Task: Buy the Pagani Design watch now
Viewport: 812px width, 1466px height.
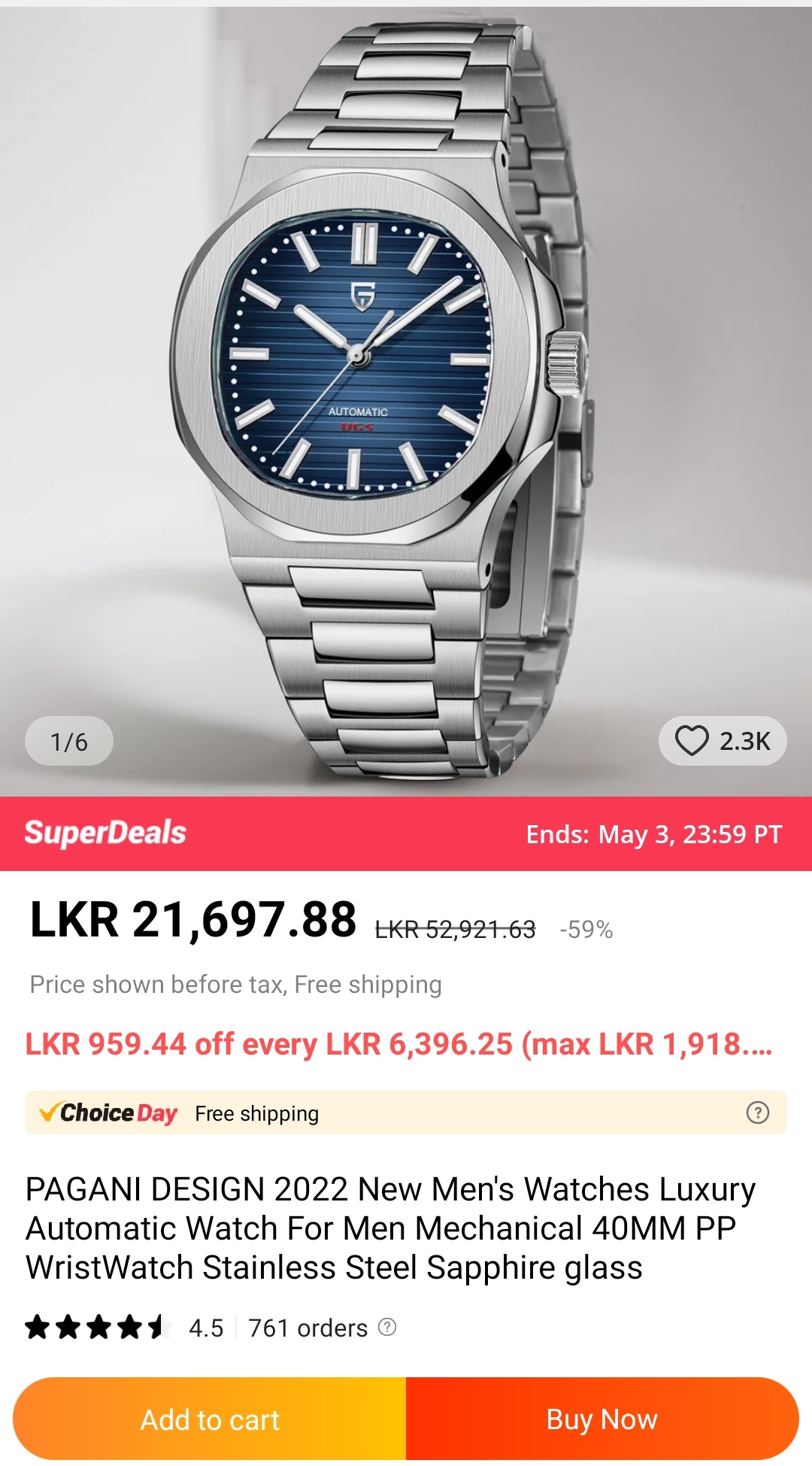Action: (602, 1419)
